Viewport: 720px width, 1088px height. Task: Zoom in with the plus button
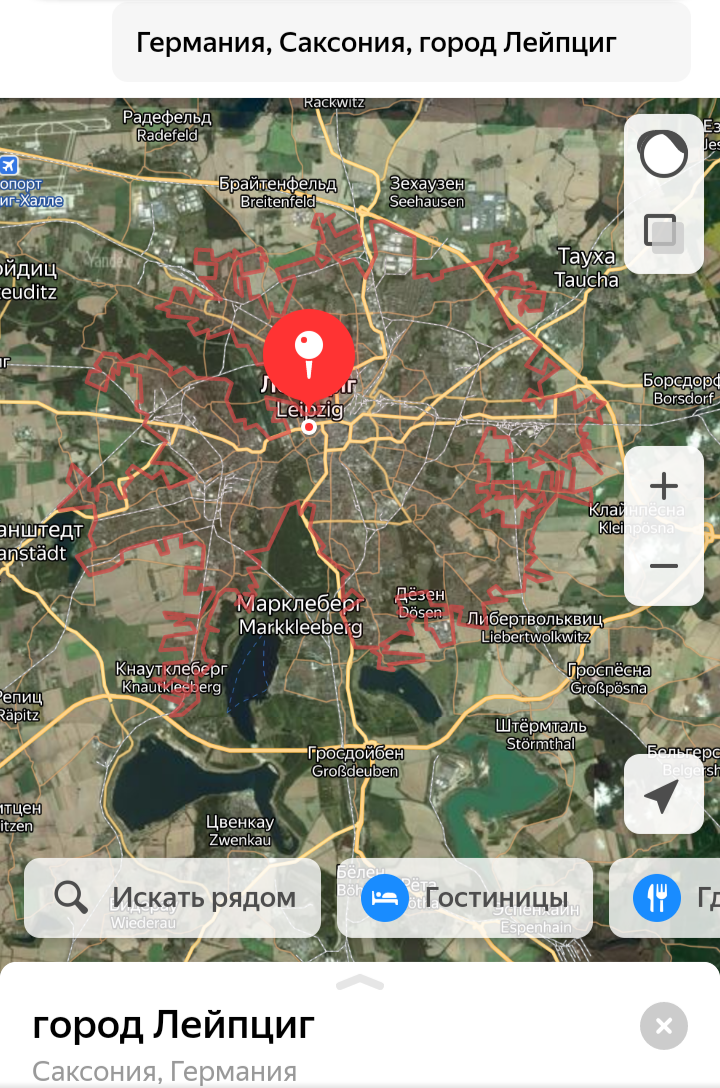pyautogui.click(x=663, y=487)
